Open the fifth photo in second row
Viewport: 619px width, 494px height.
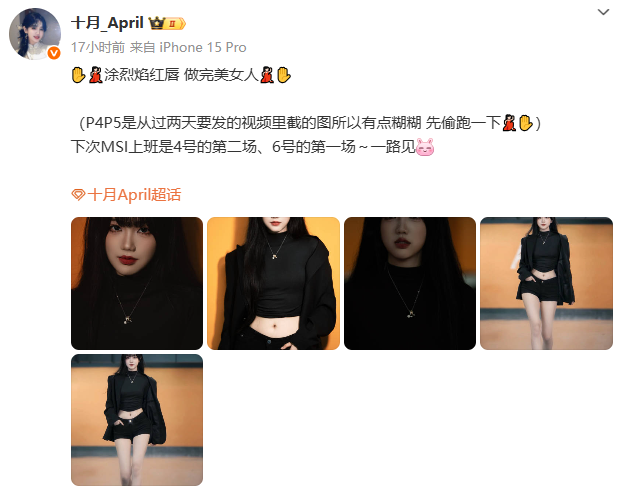pos(137,419)
